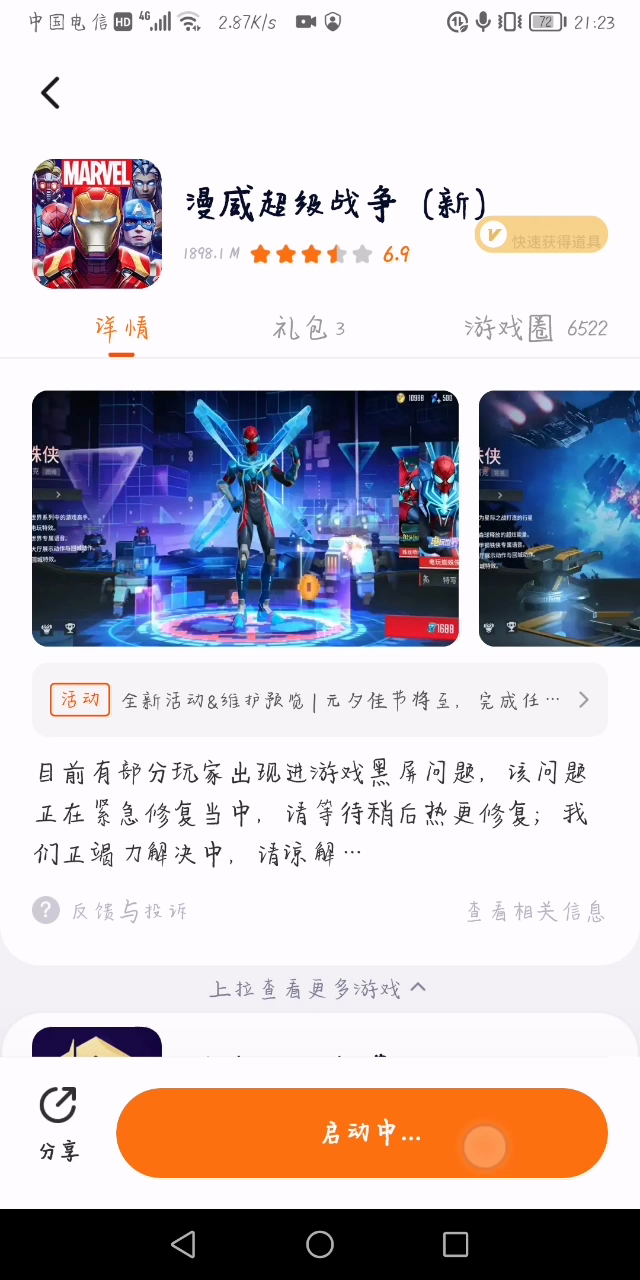640x1280 pixels.
Task: Share this game via 分享
Action: (58, 1125)
